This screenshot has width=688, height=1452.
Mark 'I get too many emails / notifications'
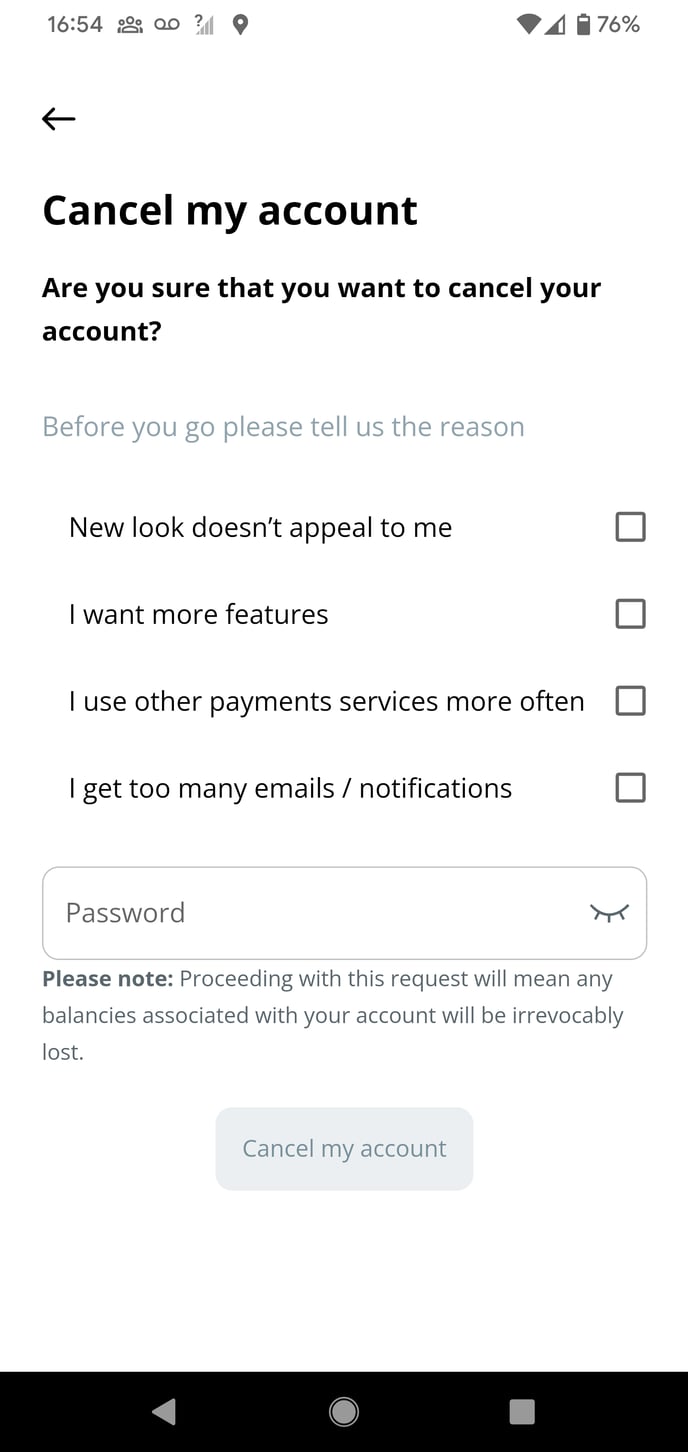(x=630, y=788)
